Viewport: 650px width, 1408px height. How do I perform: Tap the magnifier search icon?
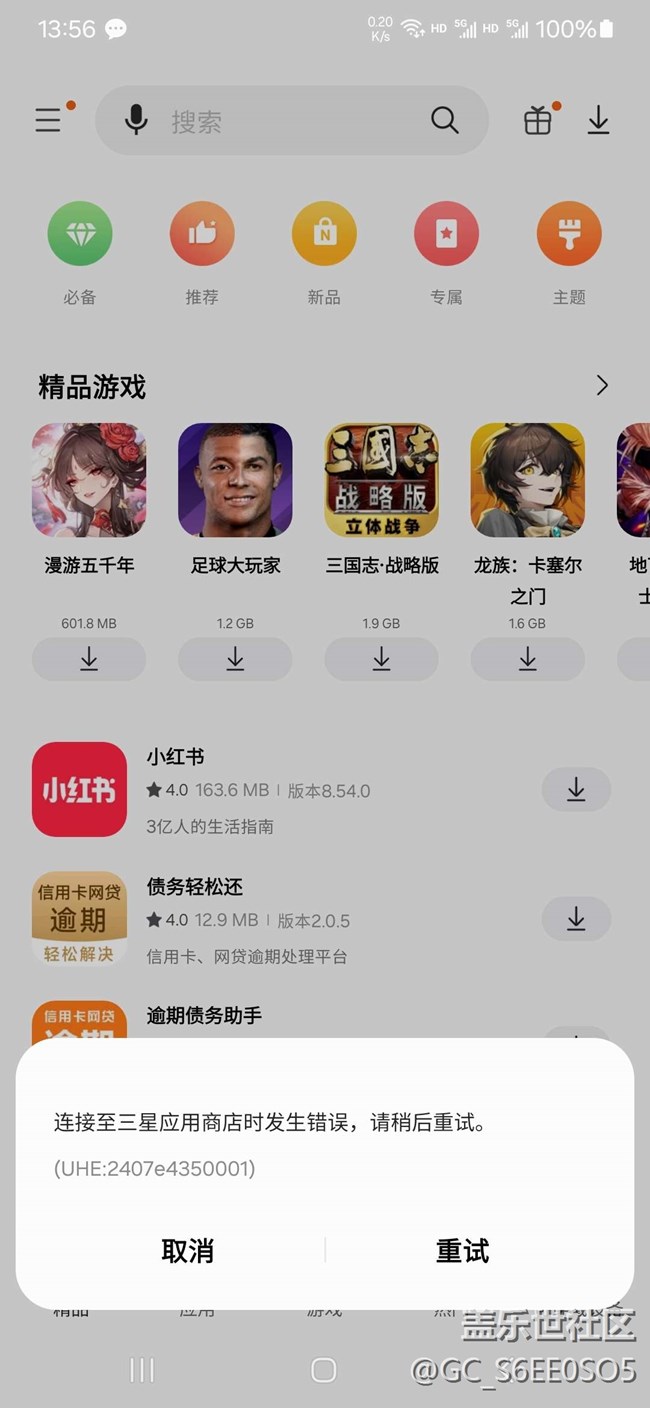445,121
